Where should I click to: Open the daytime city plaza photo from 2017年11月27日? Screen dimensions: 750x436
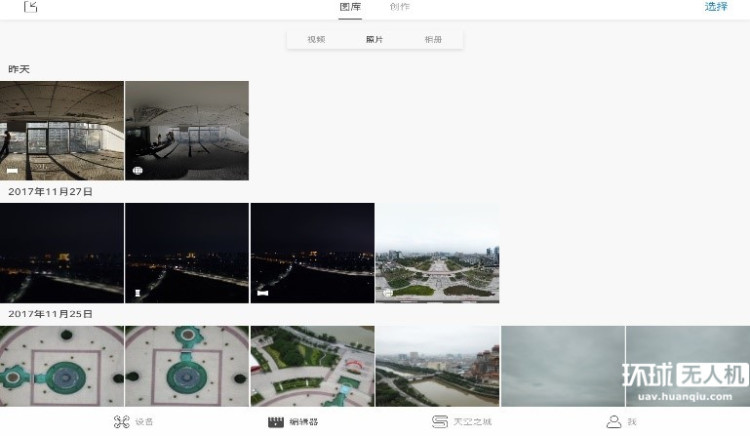[x=437, y=253]
